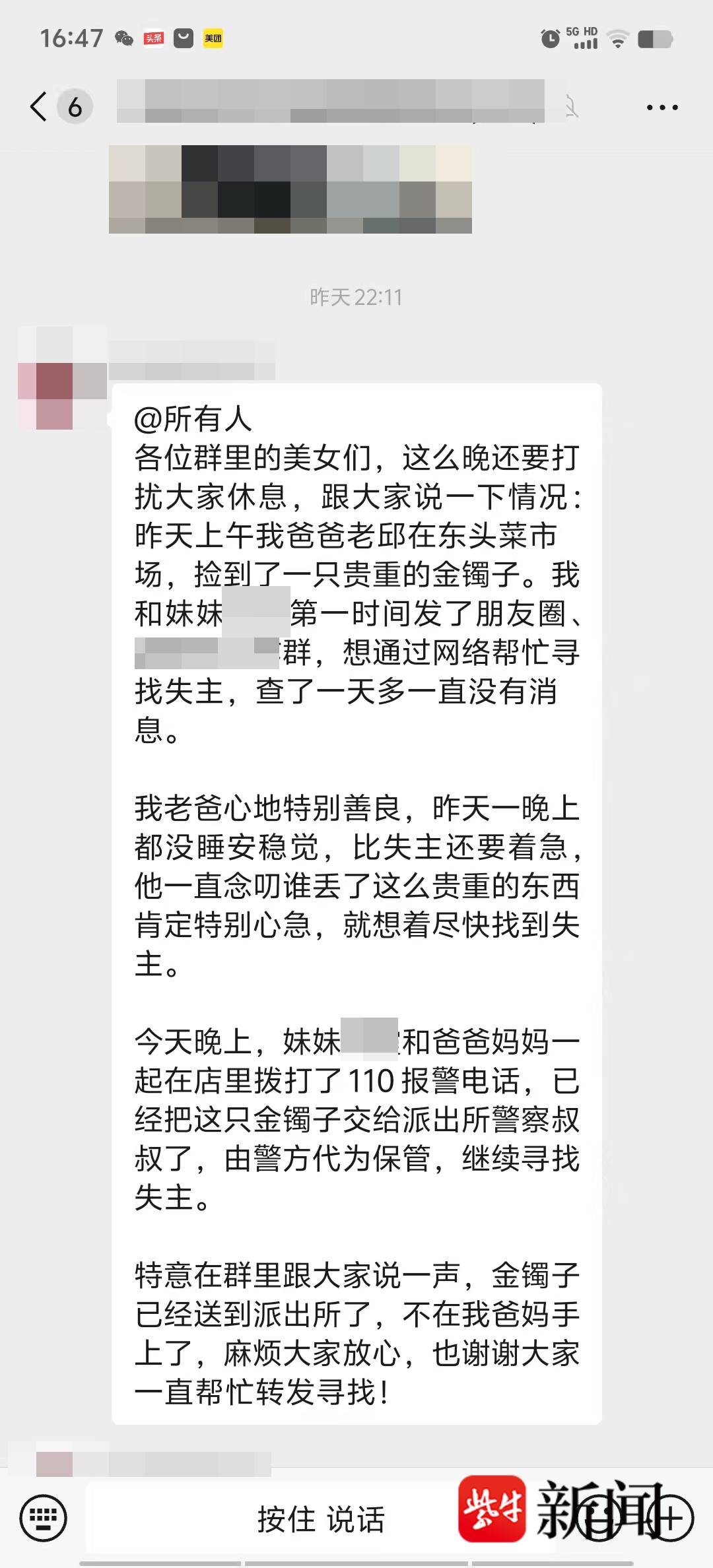Open the plus attachments menu
713x1568 pixels.
click(670, 1518)
